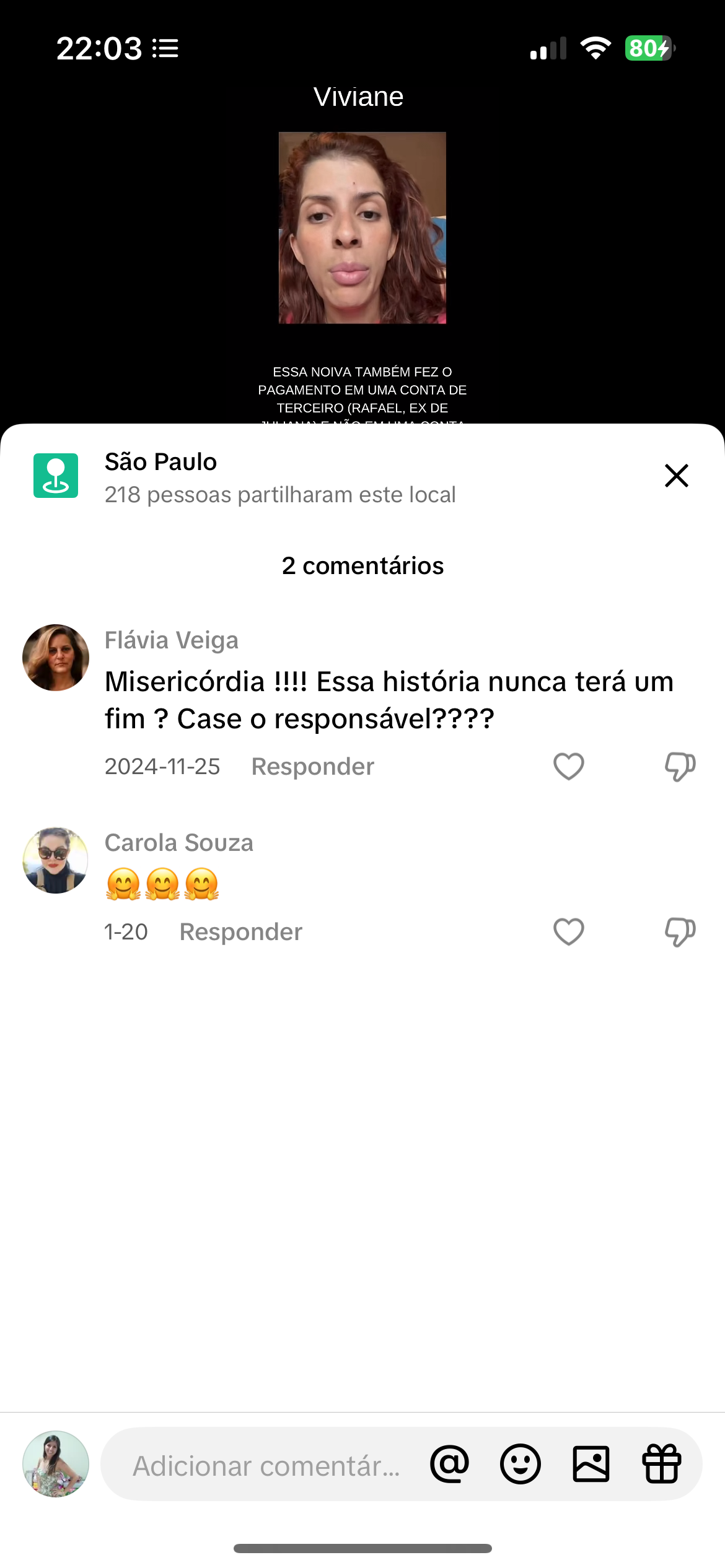The image size is (725, 1568).
Task: Attach an image to the comment
Action: (x=591, y=1465)
